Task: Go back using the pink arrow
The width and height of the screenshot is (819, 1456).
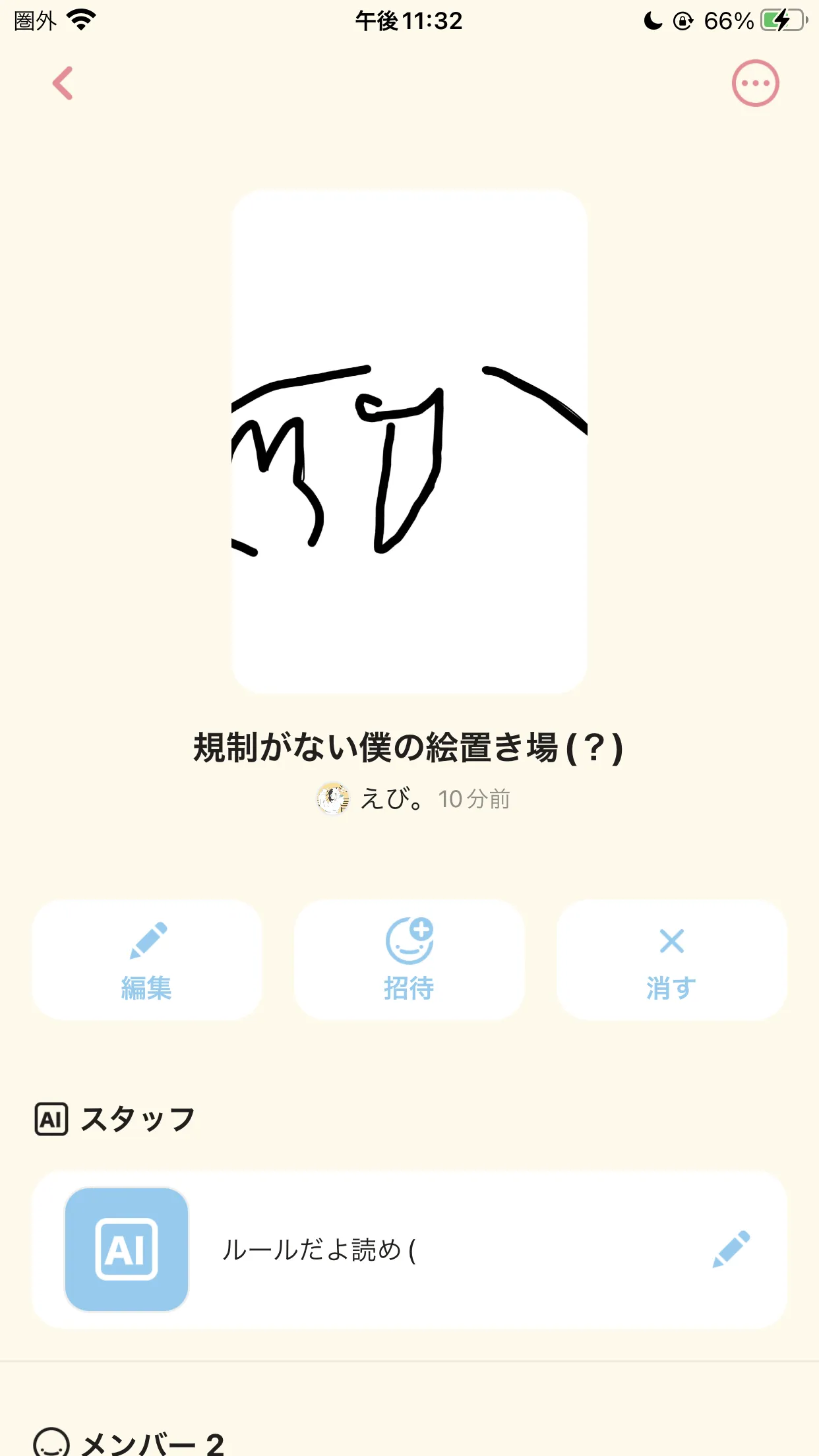Action: (63, 84)
